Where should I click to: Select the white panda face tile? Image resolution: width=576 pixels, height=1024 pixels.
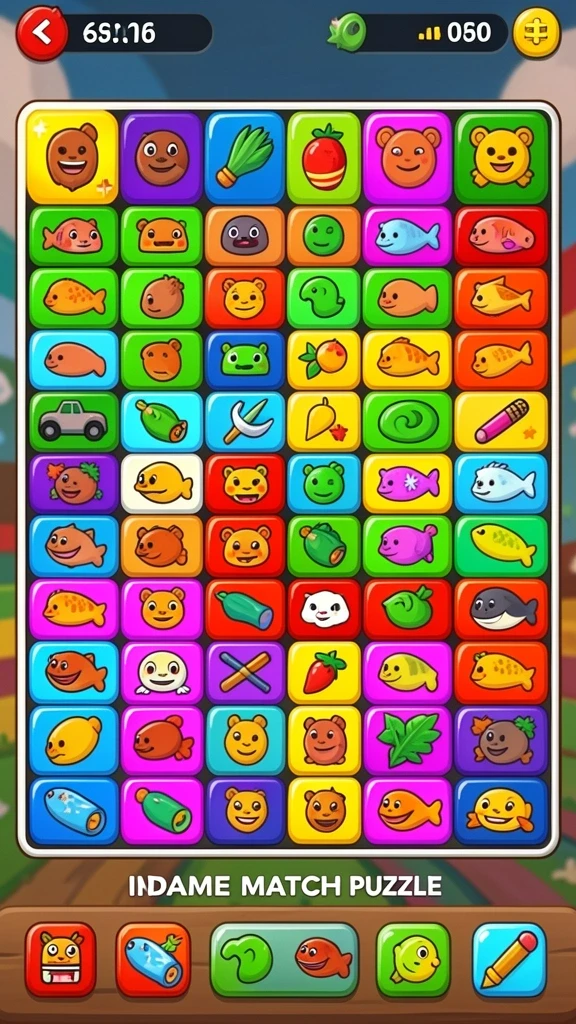[324, 609]
